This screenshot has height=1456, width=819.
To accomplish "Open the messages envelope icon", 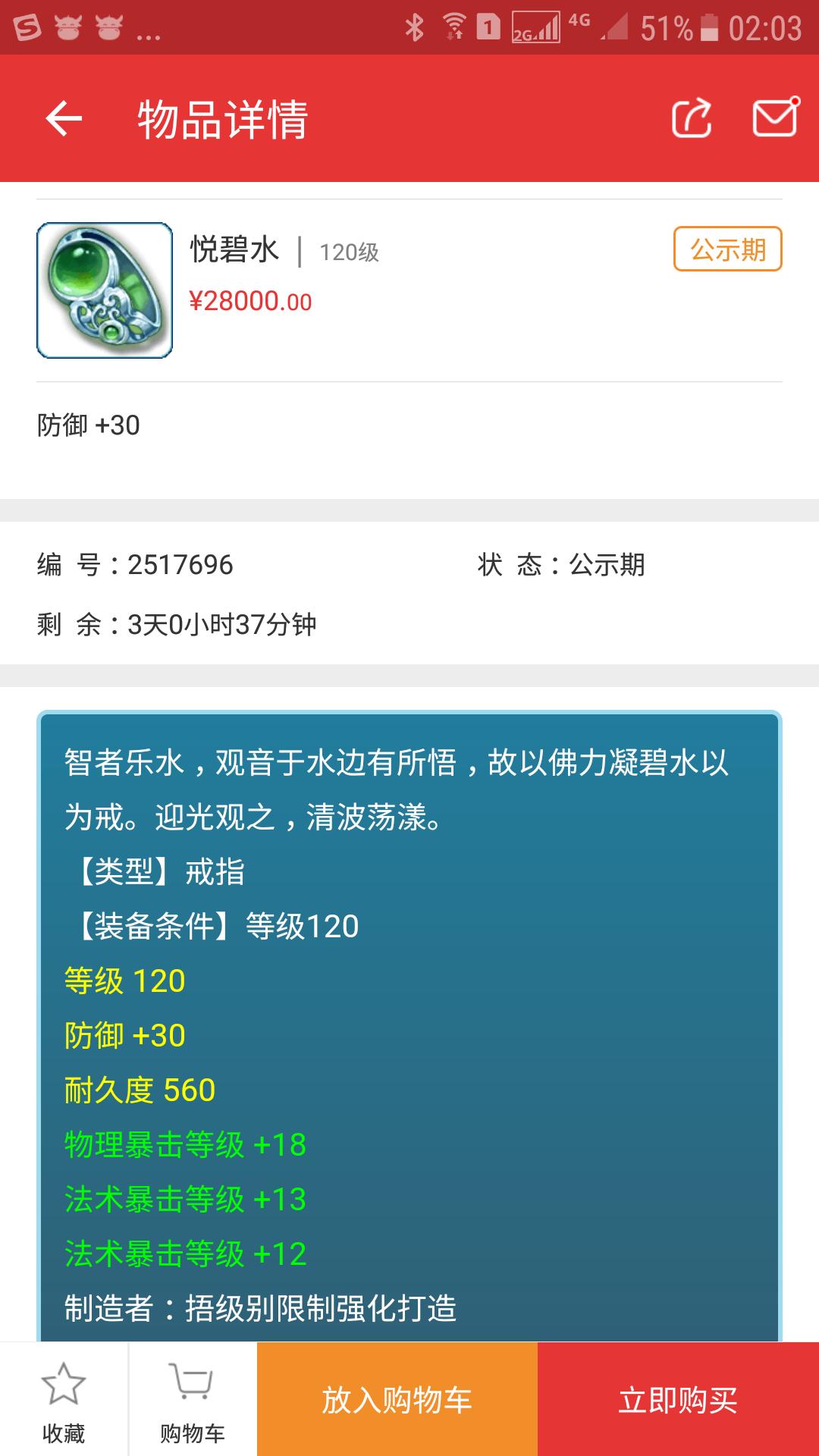I will (x=775, y=118).
